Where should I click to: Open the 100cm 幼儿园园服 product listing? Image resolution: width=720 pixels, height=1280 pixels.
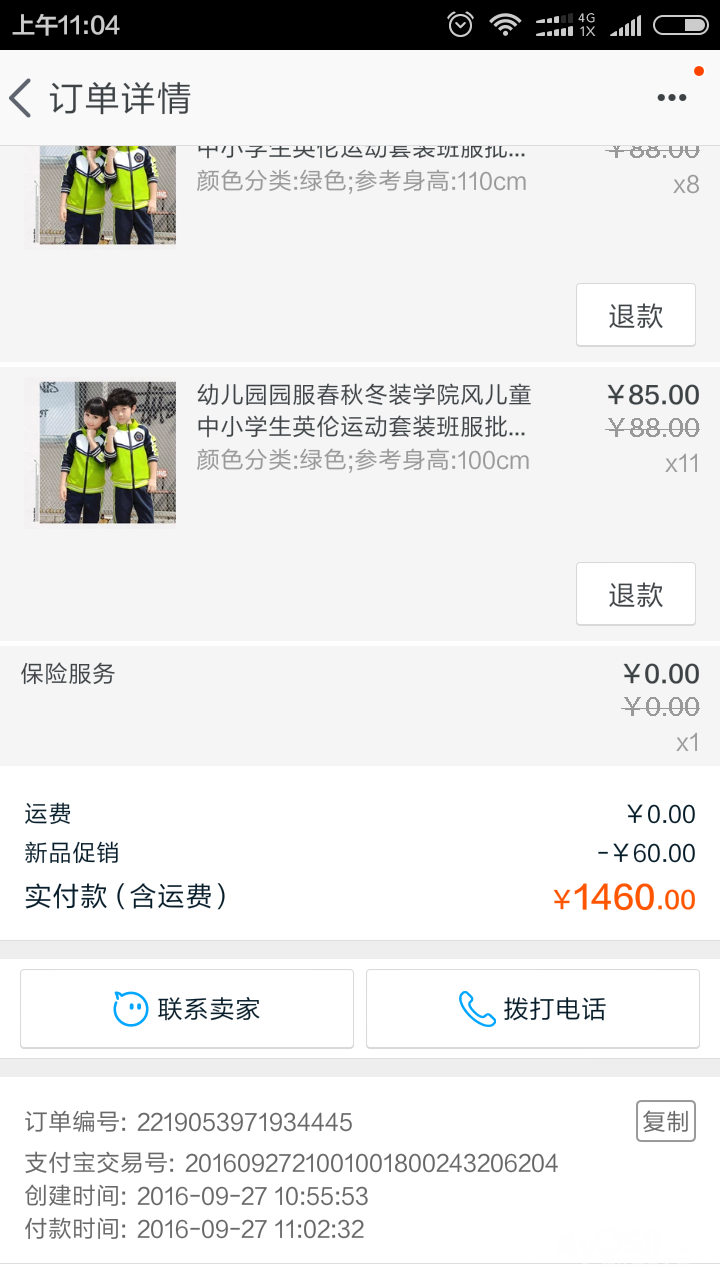364,411
